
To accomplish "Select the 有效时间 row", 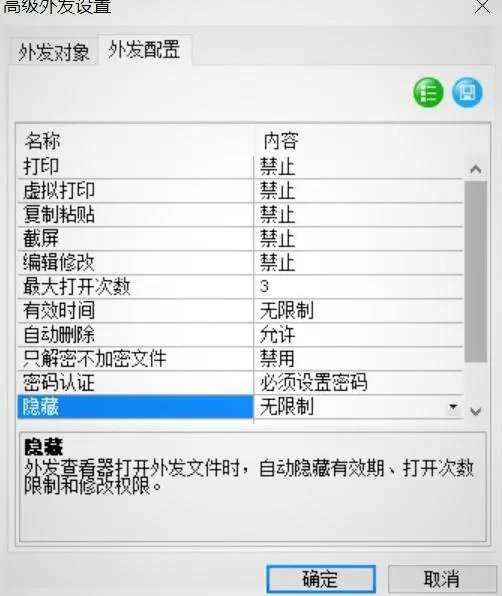I will click(x=240, y=310).
